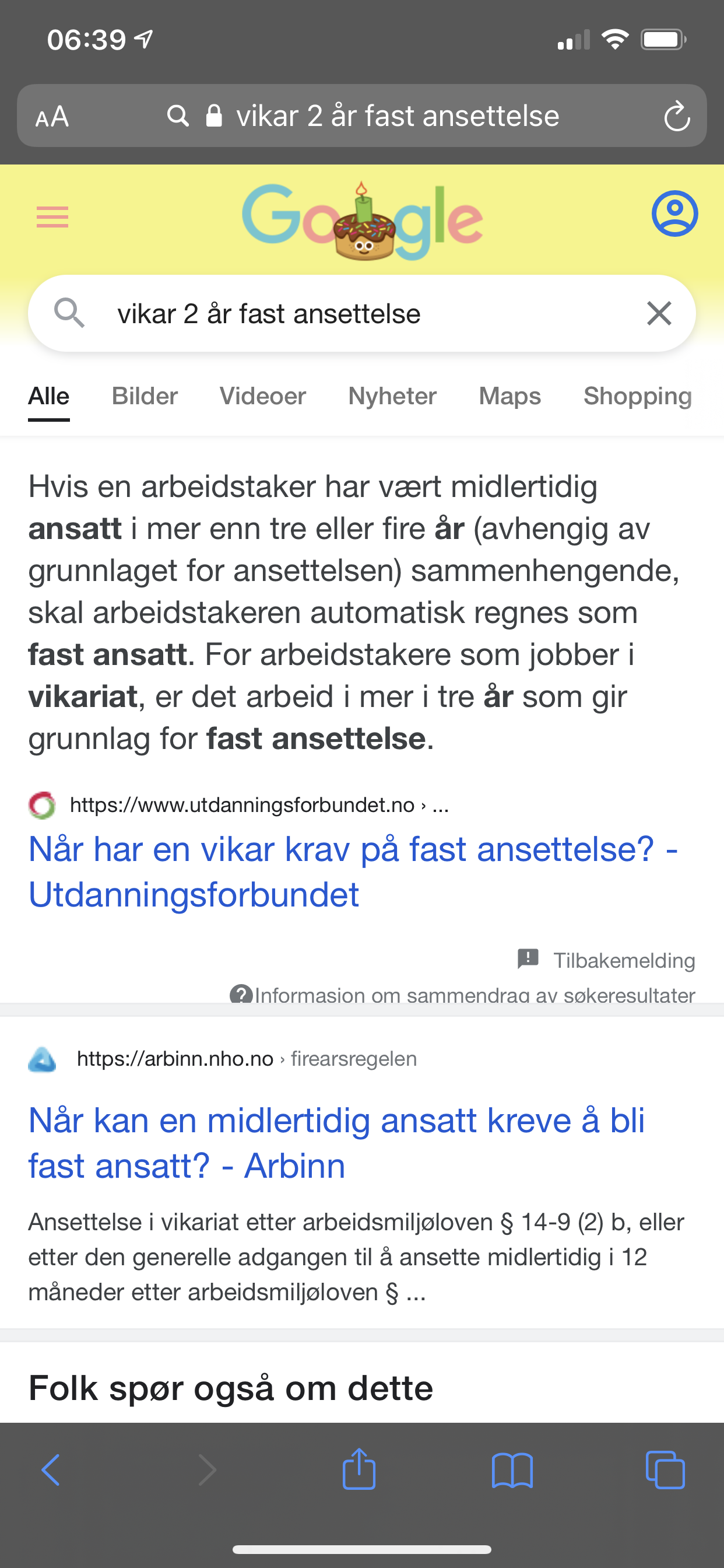Switch to the Bilder tab

click(x=145, y=396)
